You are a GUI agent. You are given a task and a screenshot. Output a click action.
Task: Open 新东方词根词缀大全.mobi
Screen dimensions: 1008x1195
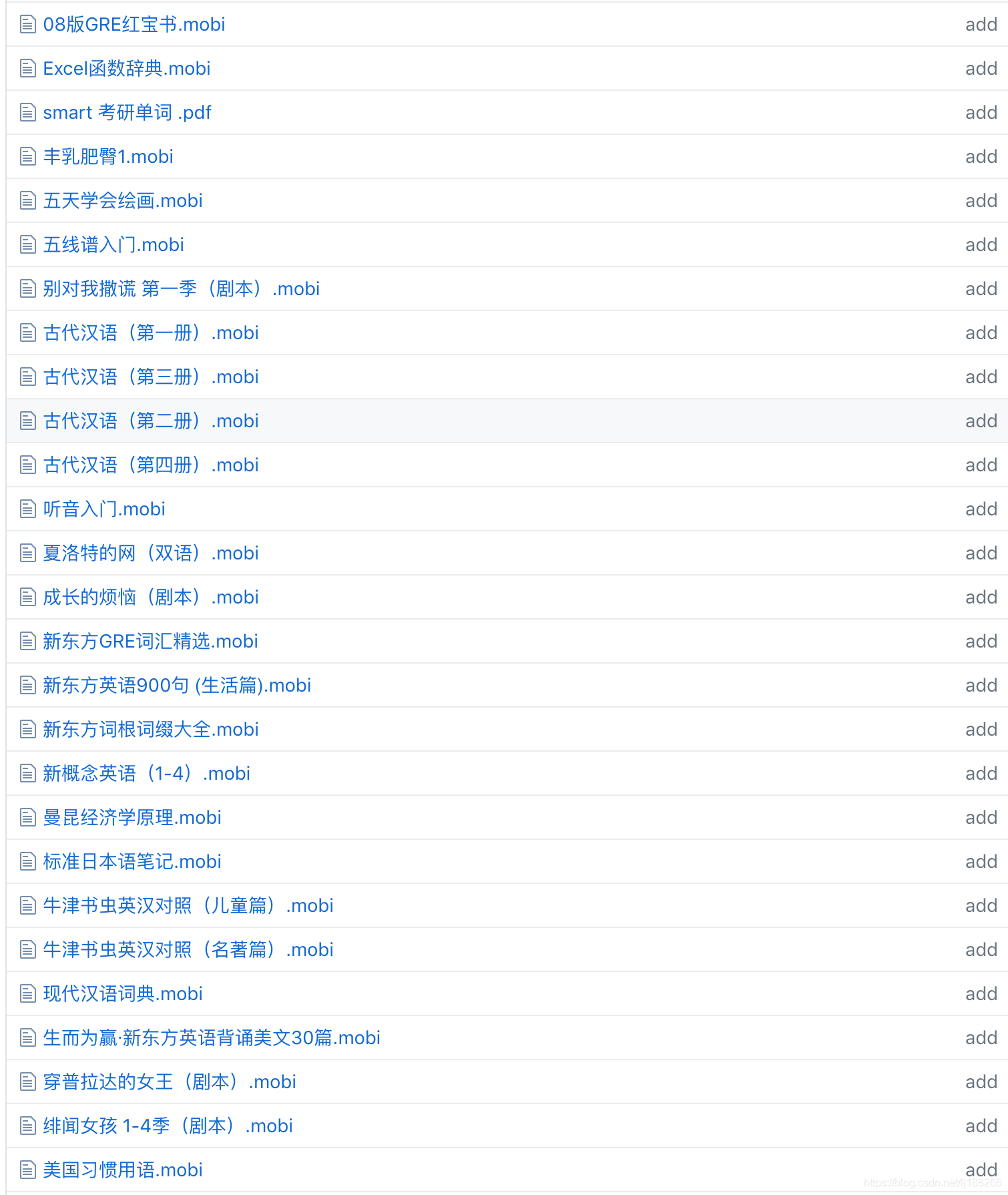coord(150,730)
